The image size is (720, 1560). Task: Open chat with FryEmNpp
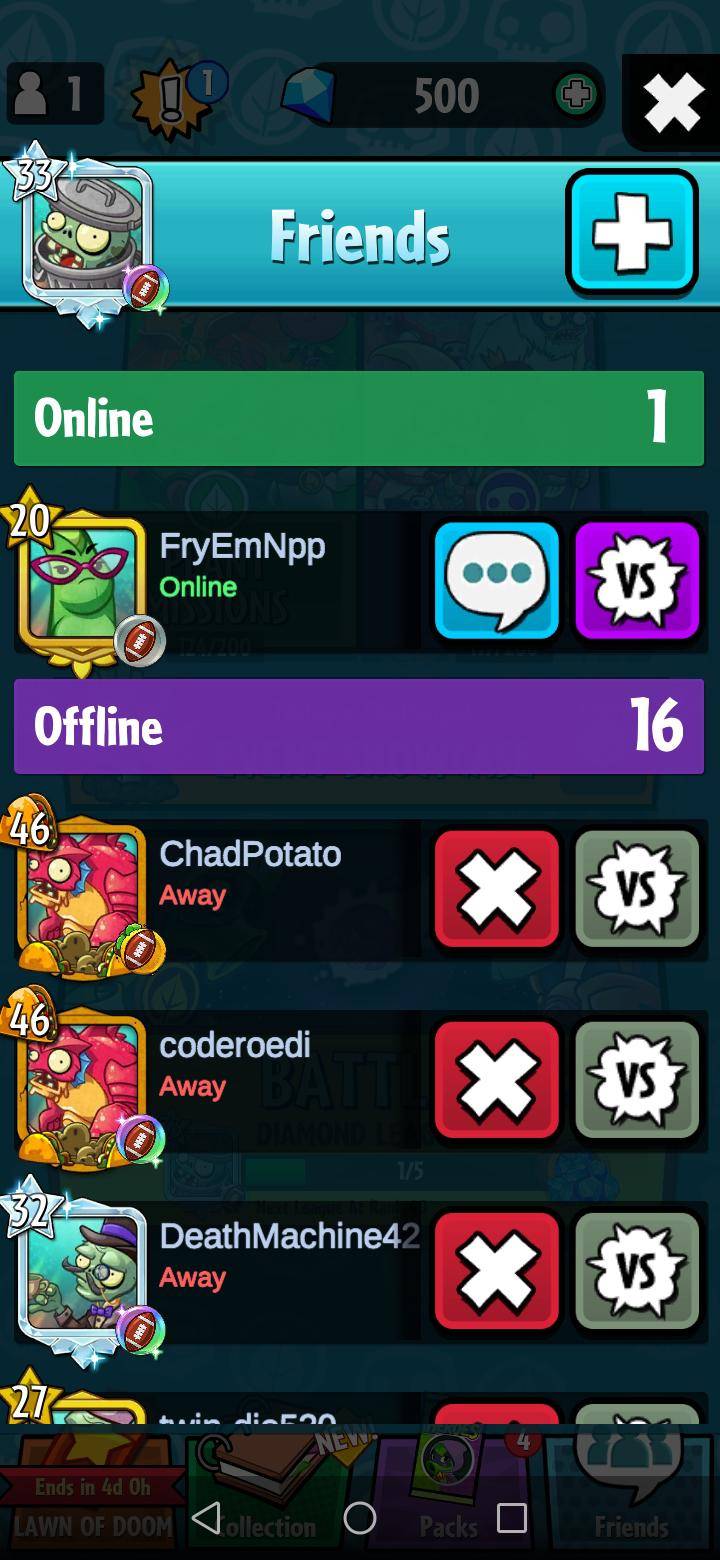[x=496, y=581]
